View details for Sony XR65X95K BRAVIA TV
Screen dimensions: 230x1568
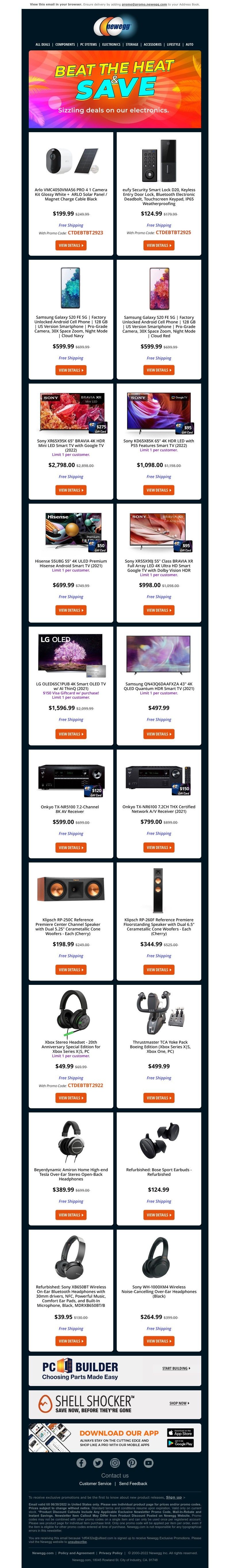[71, 490]
